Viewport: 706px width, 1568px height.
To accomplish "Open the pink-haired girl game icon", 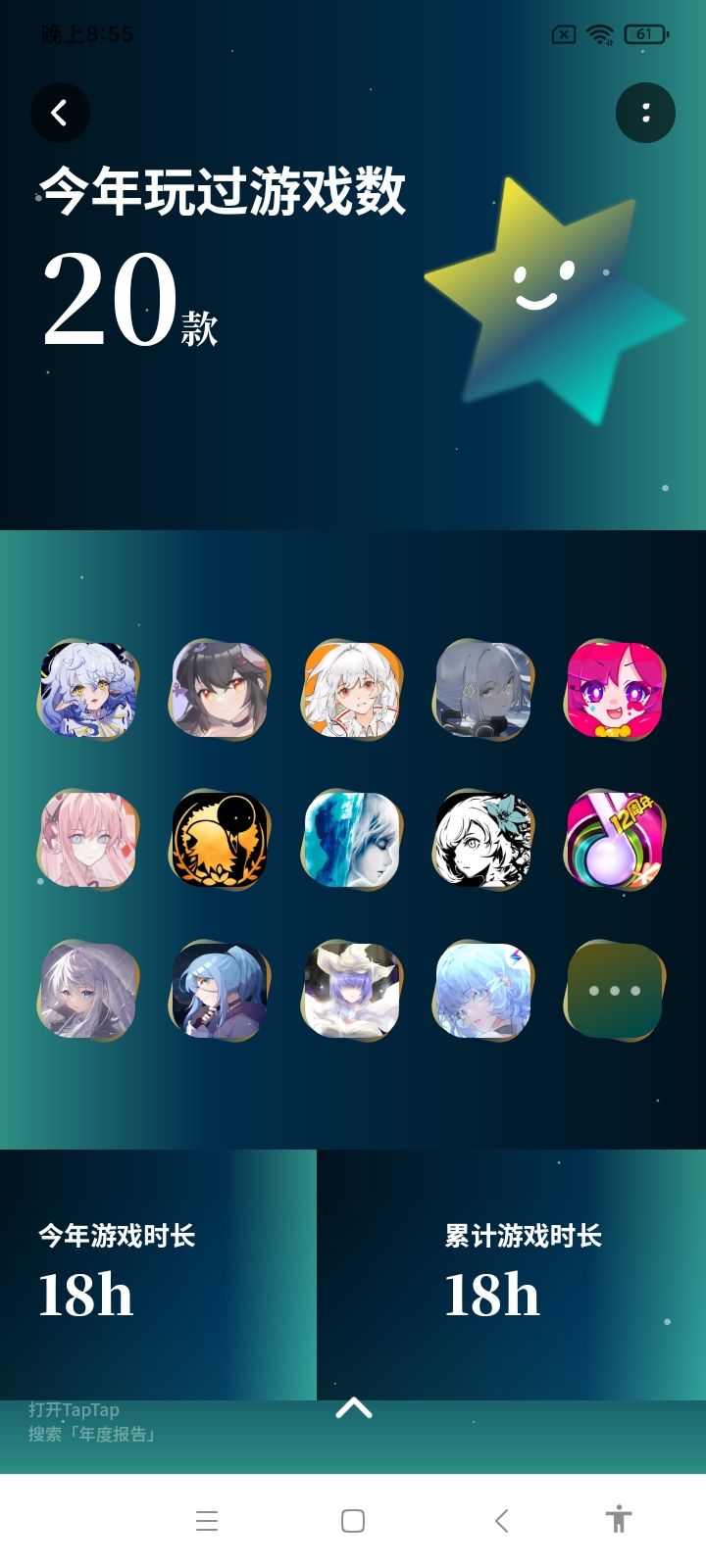I will pos(88,841).
